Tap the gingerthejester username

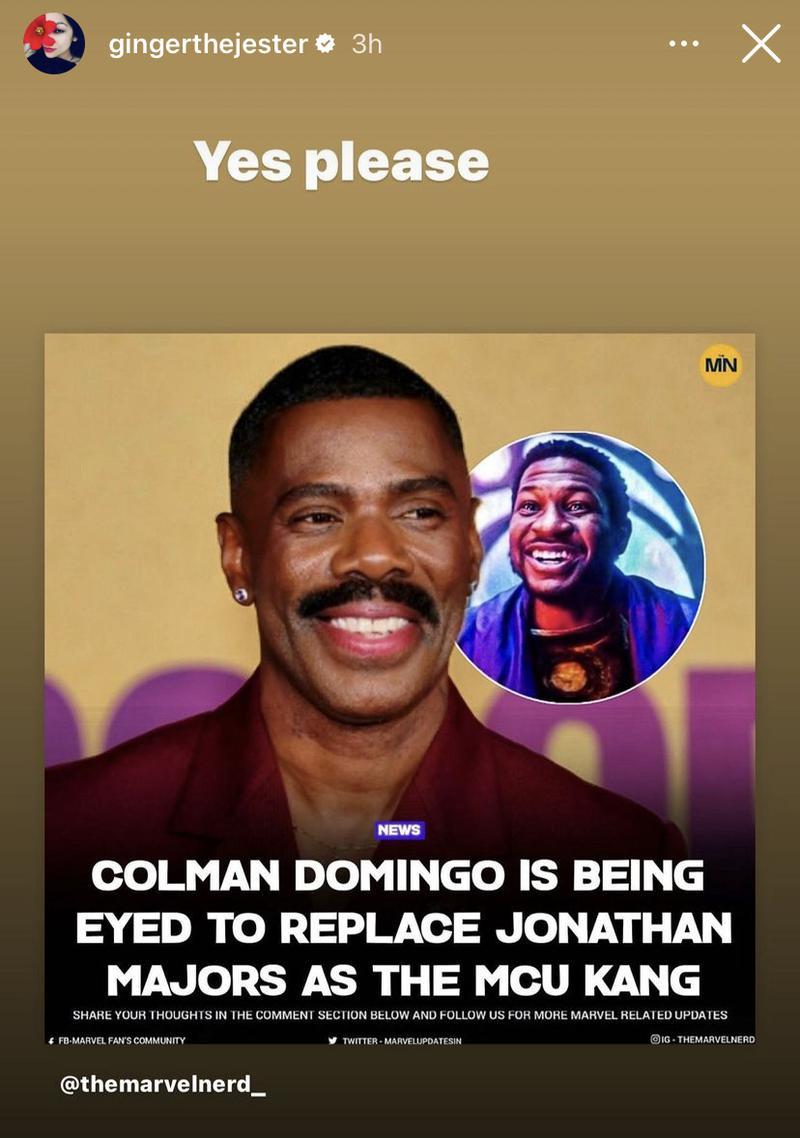tap(208, 44)
